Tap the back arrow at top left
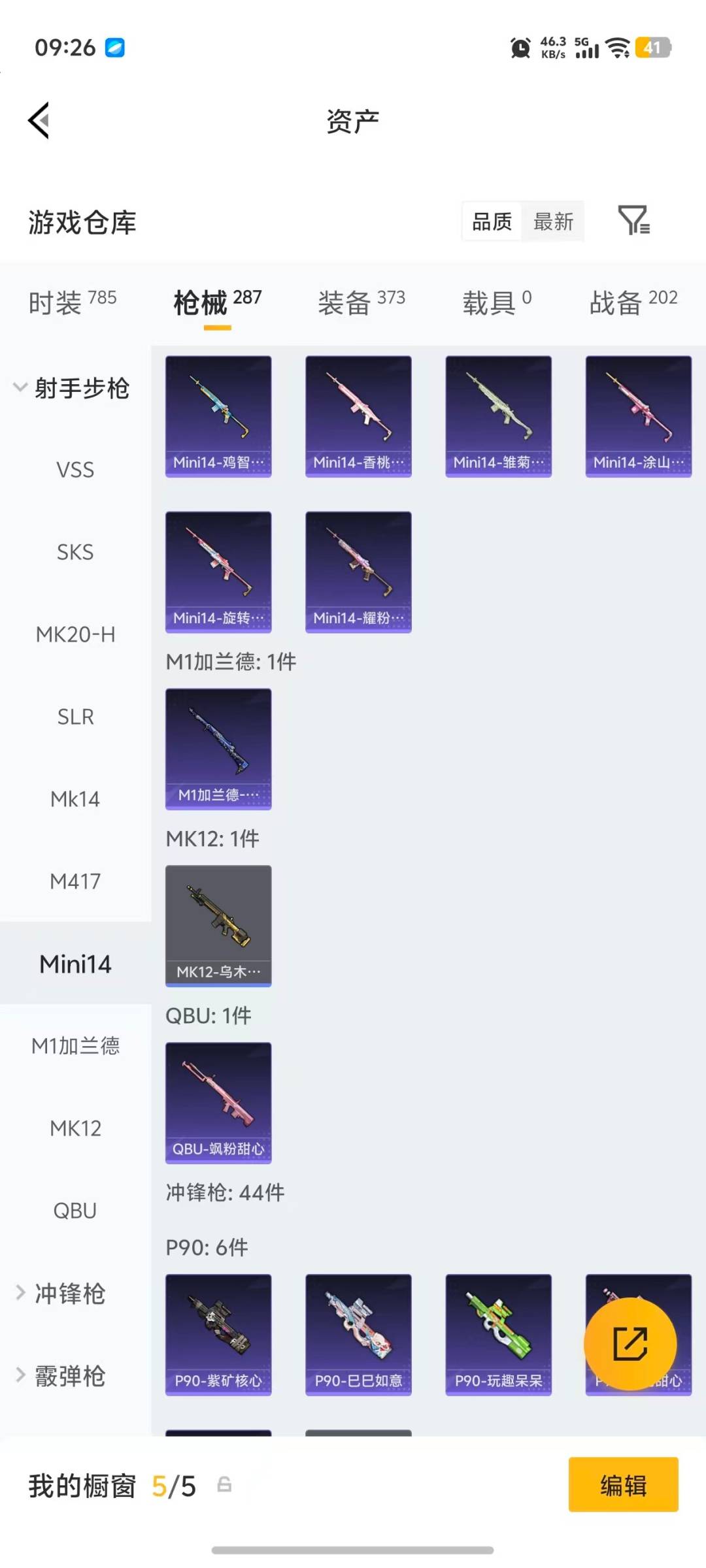706x1568 pixels. pyautogui.click(x=38, y=121)
